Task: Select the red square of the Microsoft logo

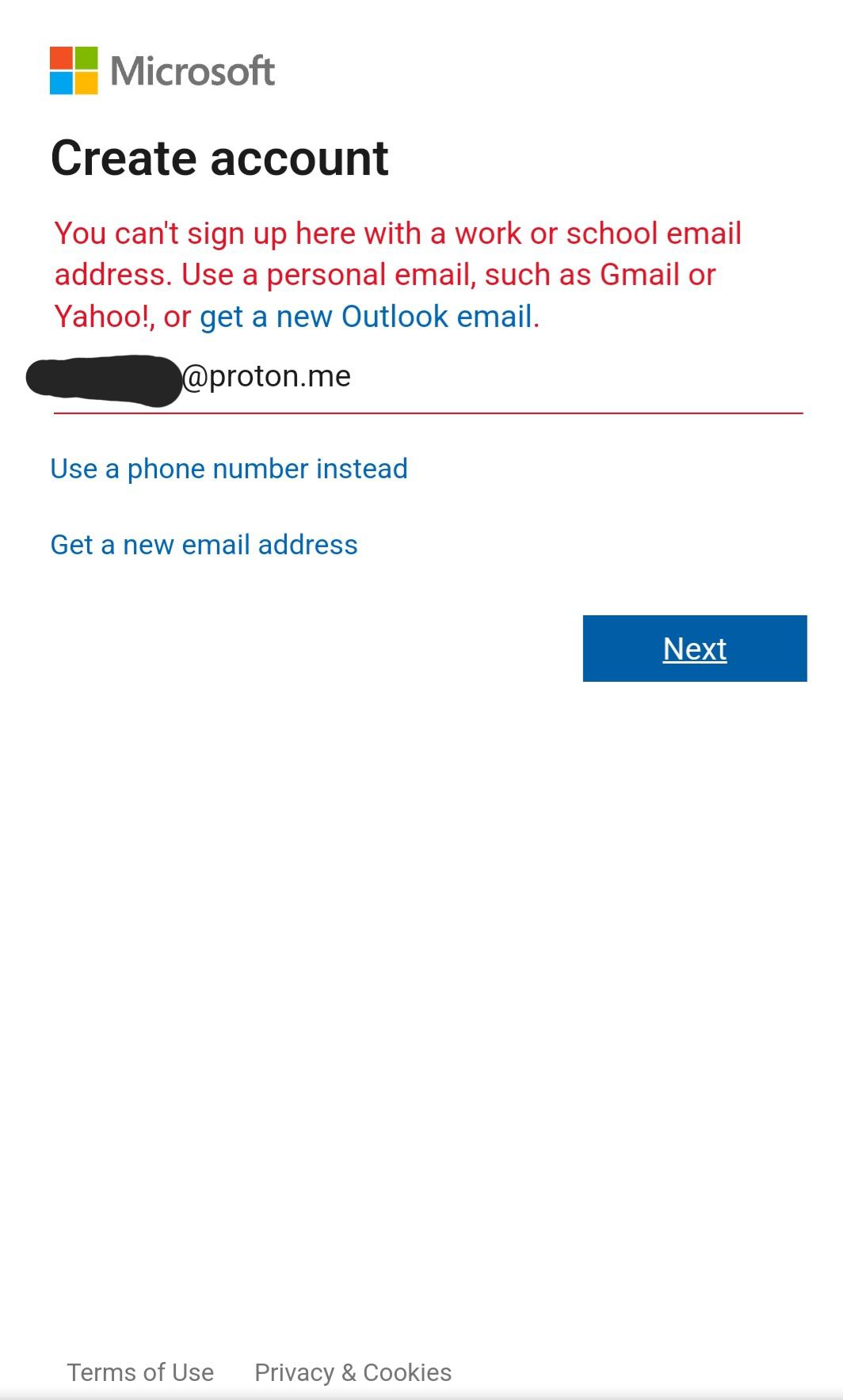Action: point(62,59)
